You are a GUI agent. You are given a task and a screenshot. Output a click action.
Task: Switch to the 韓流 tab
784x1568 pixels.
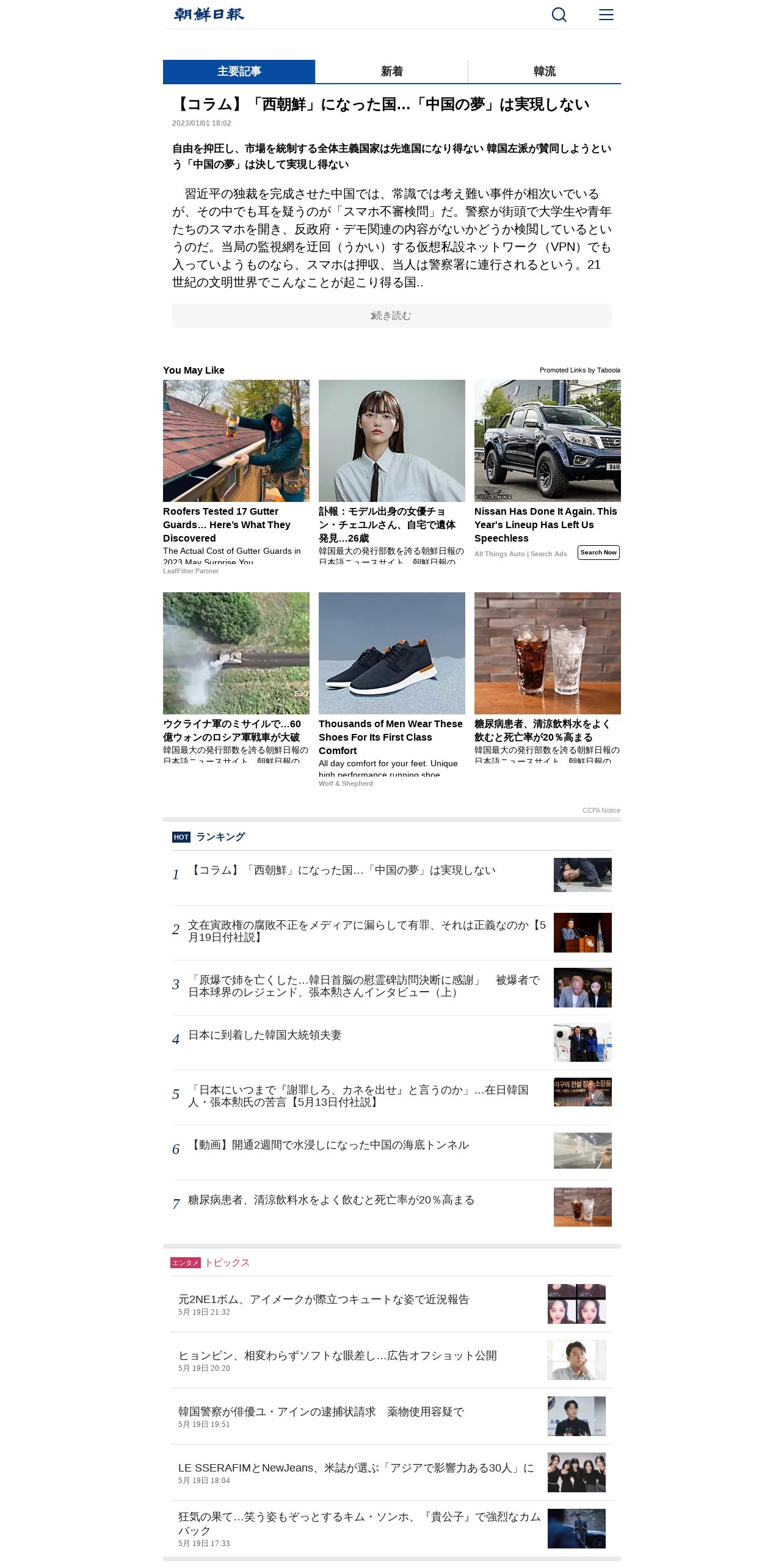click(544, 71)
